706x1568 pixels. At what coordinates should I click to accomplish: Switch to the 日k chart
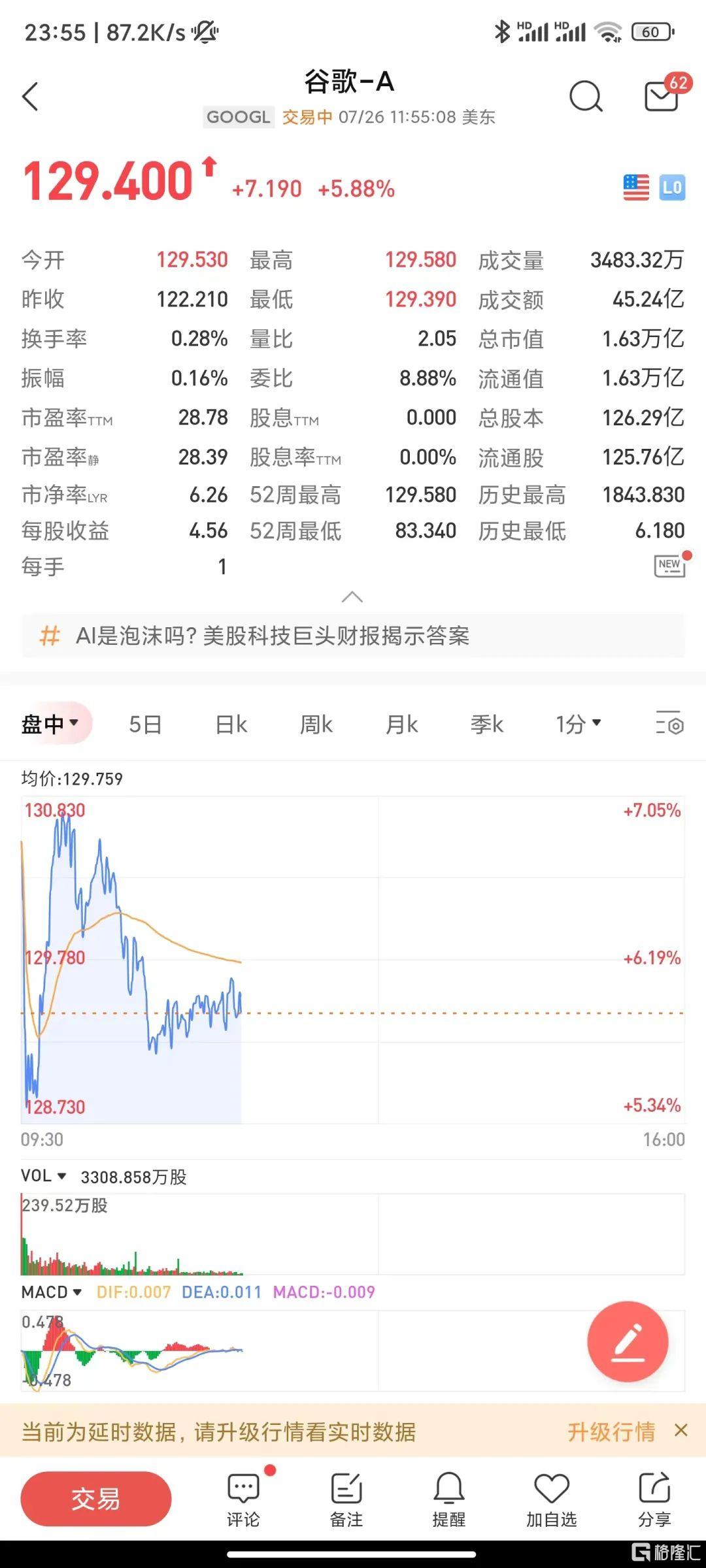[231, 724]
